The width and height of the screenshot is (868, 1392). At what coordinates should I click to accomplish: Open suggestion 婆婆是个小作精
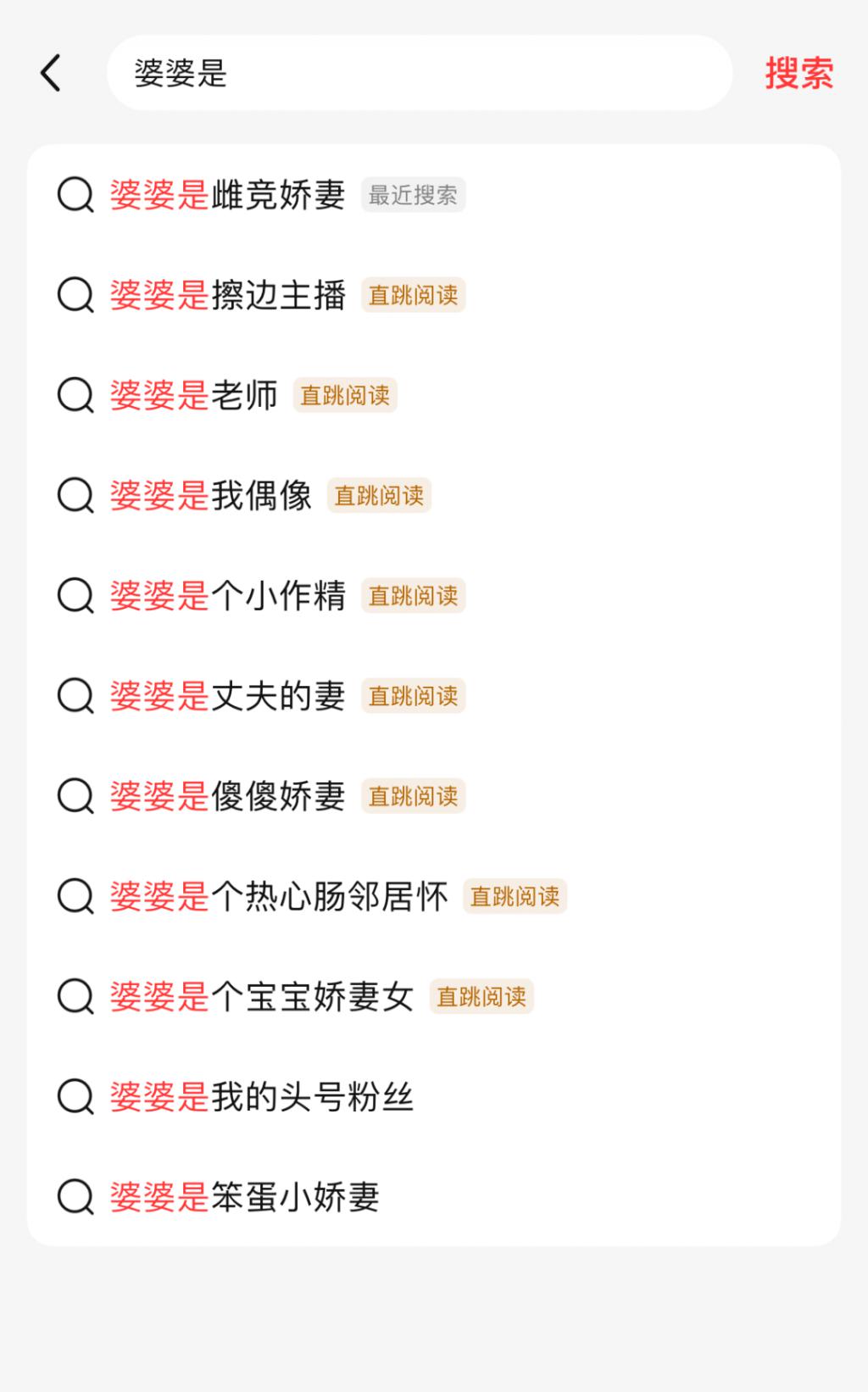[x=433, y=595]
